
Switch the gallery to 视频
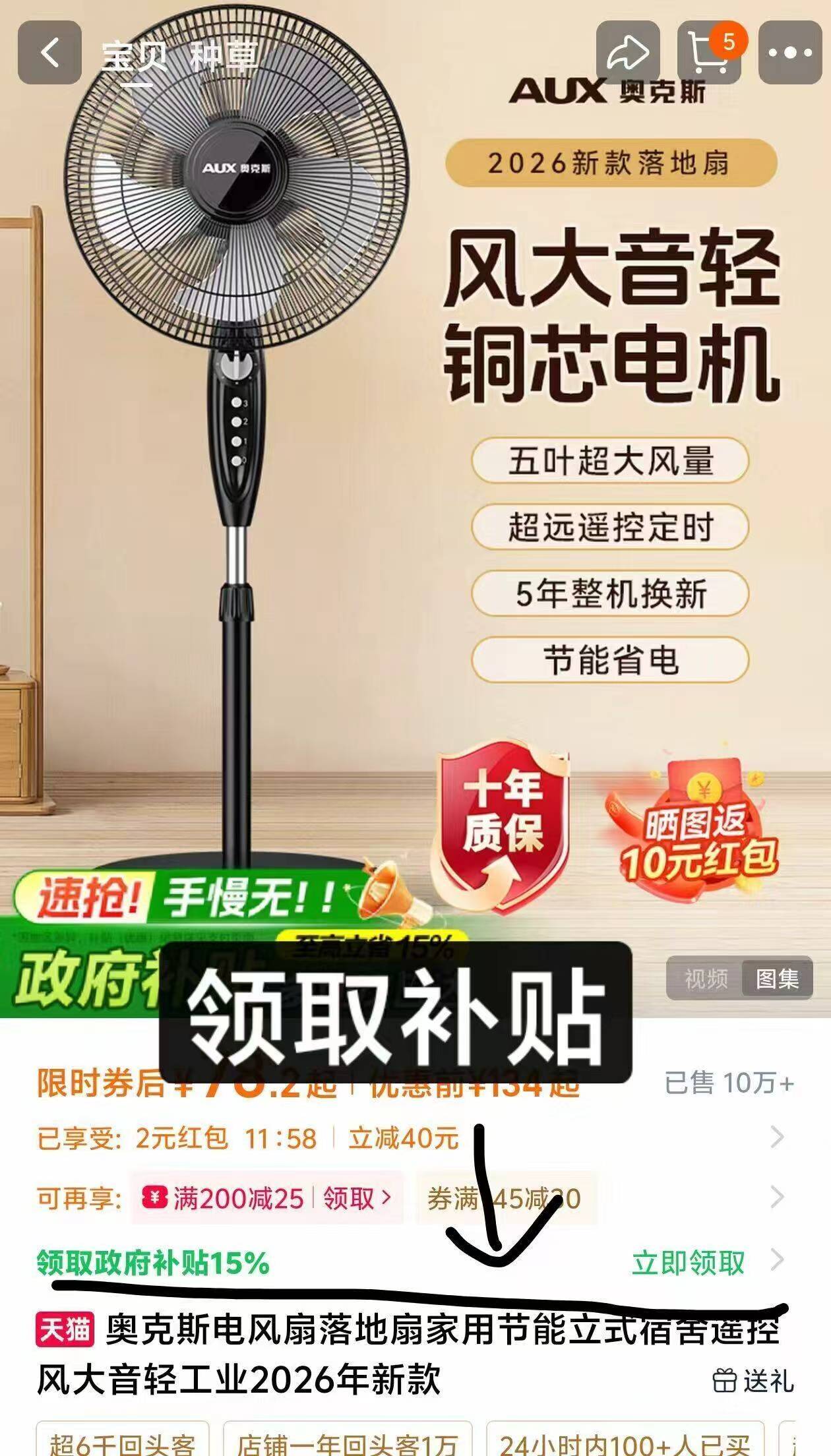[704, 979]
